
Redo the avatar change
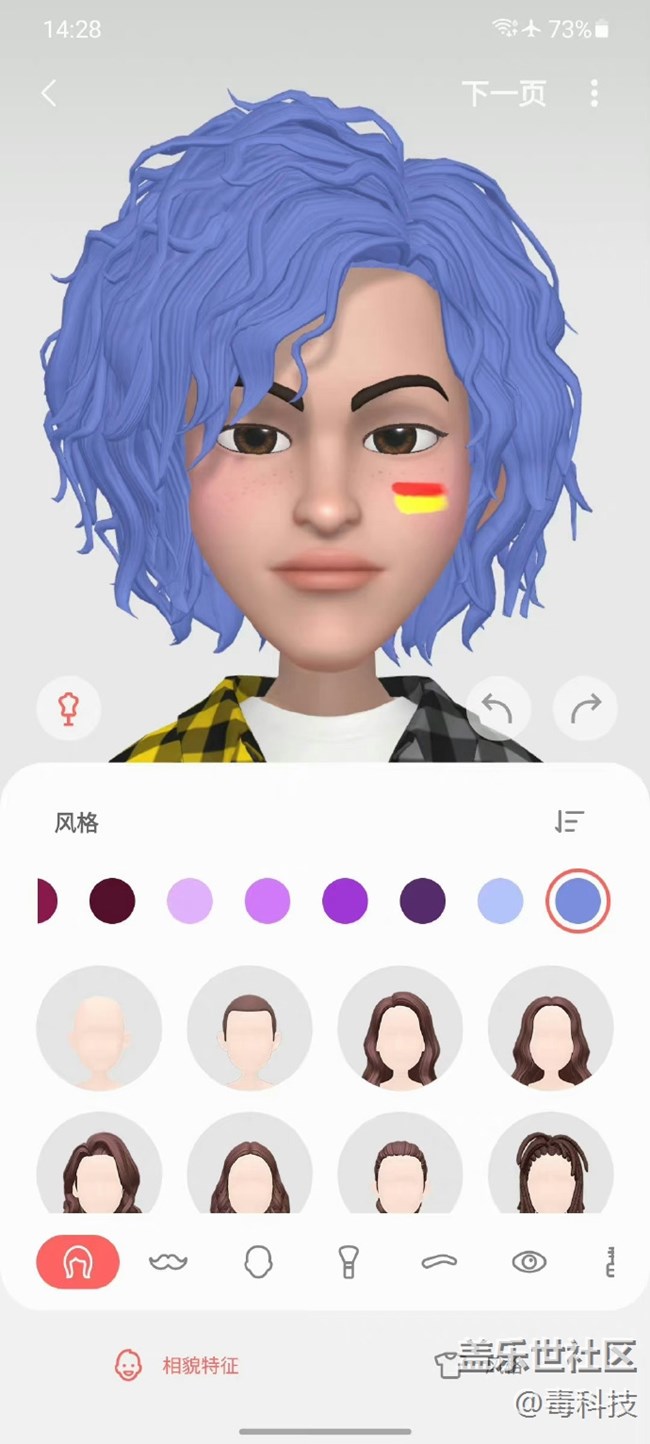[x=585, y=709]
